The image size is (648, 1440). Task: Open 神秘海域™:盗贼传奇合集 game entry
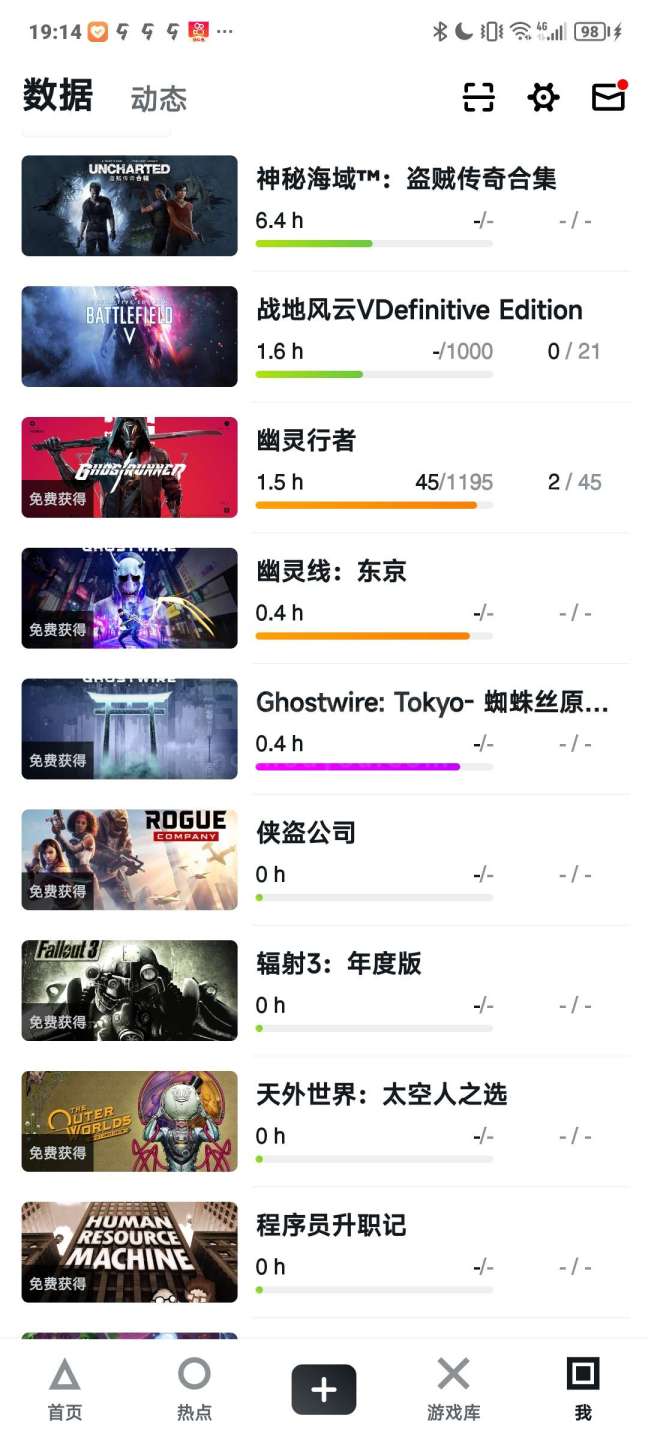coord(406,180)
